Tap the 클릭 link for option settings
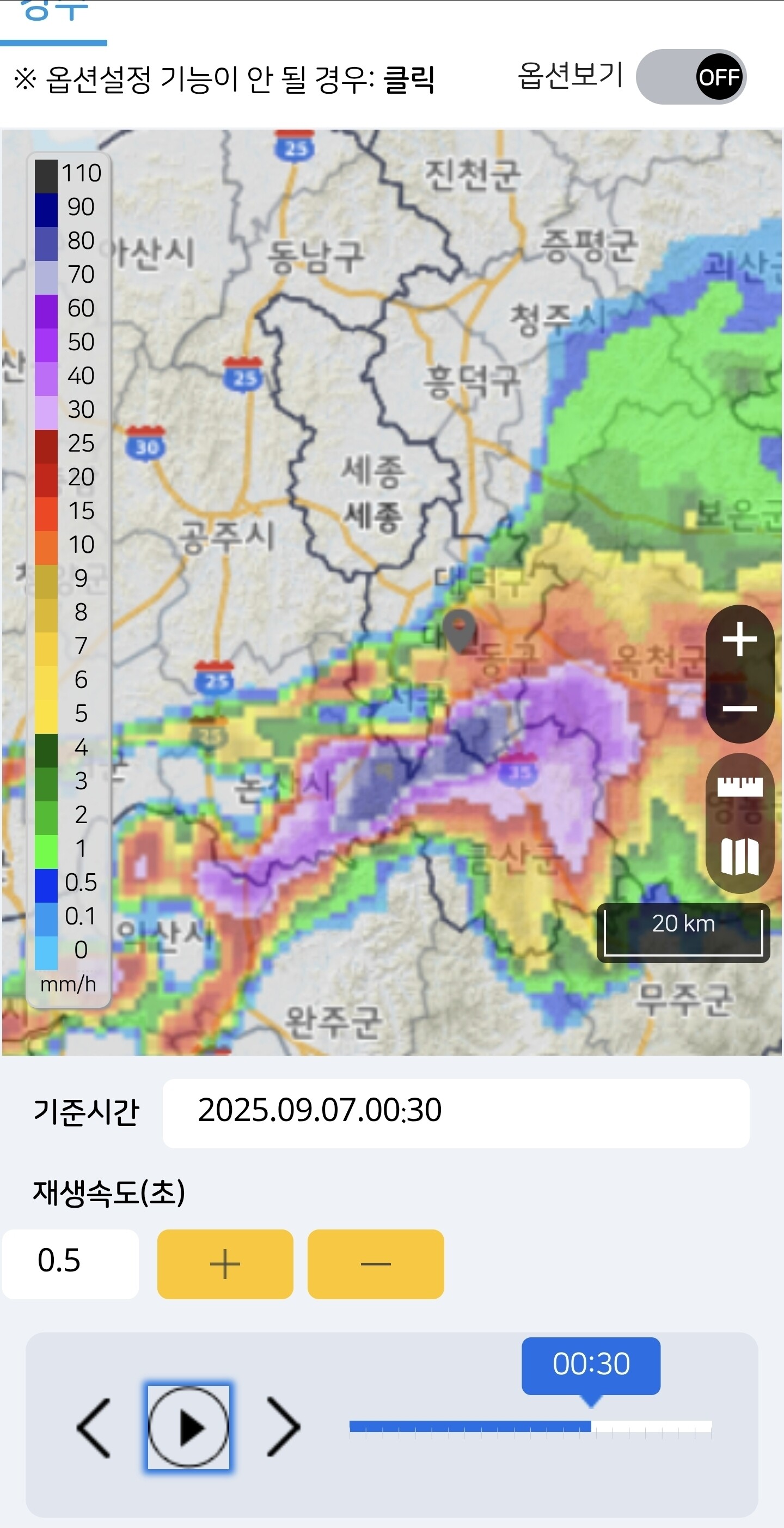Image resolution: width=784 pixels, height=1528 pixels. (x=409, y=80)
